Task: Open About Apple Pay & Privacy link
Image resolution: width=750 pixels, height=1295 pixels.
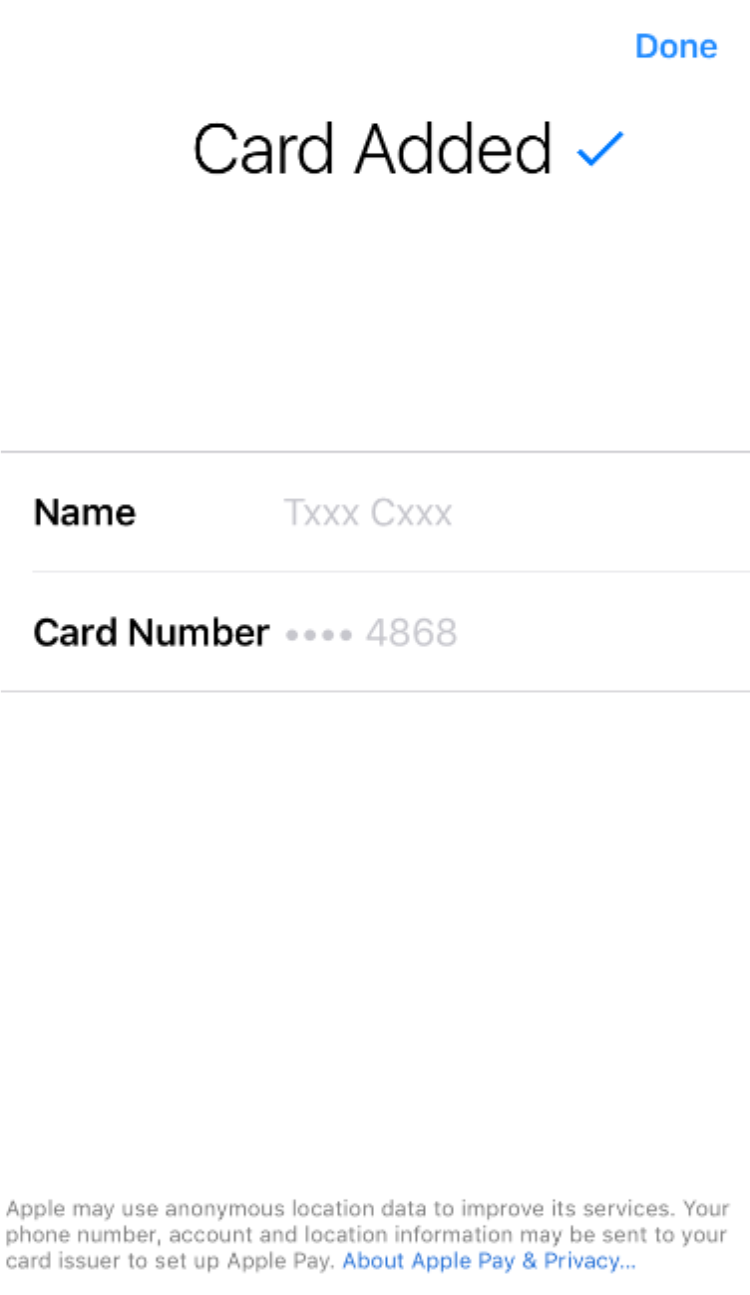Action: [489, 1261]
